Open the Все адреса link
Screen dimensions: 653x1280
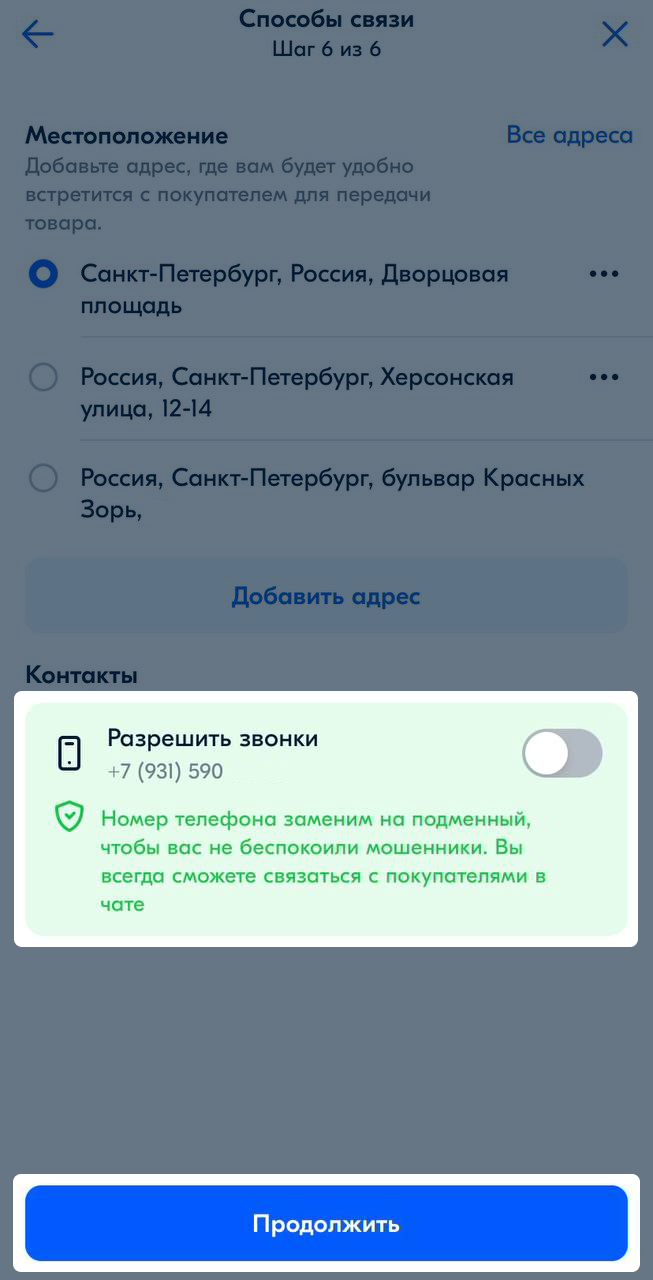point(569,135)
